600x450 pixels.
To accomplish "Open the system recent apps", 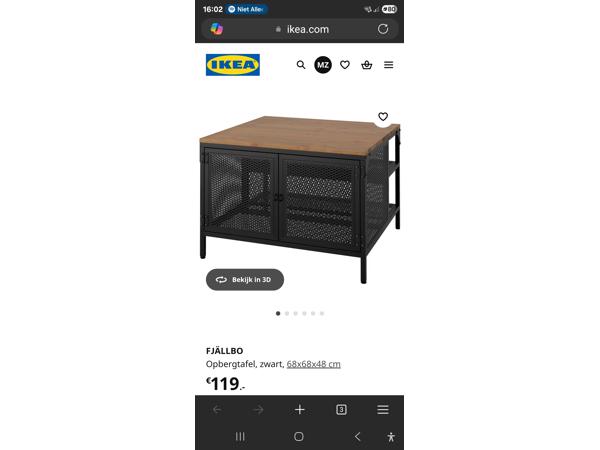I will click(x=240, y=437).
